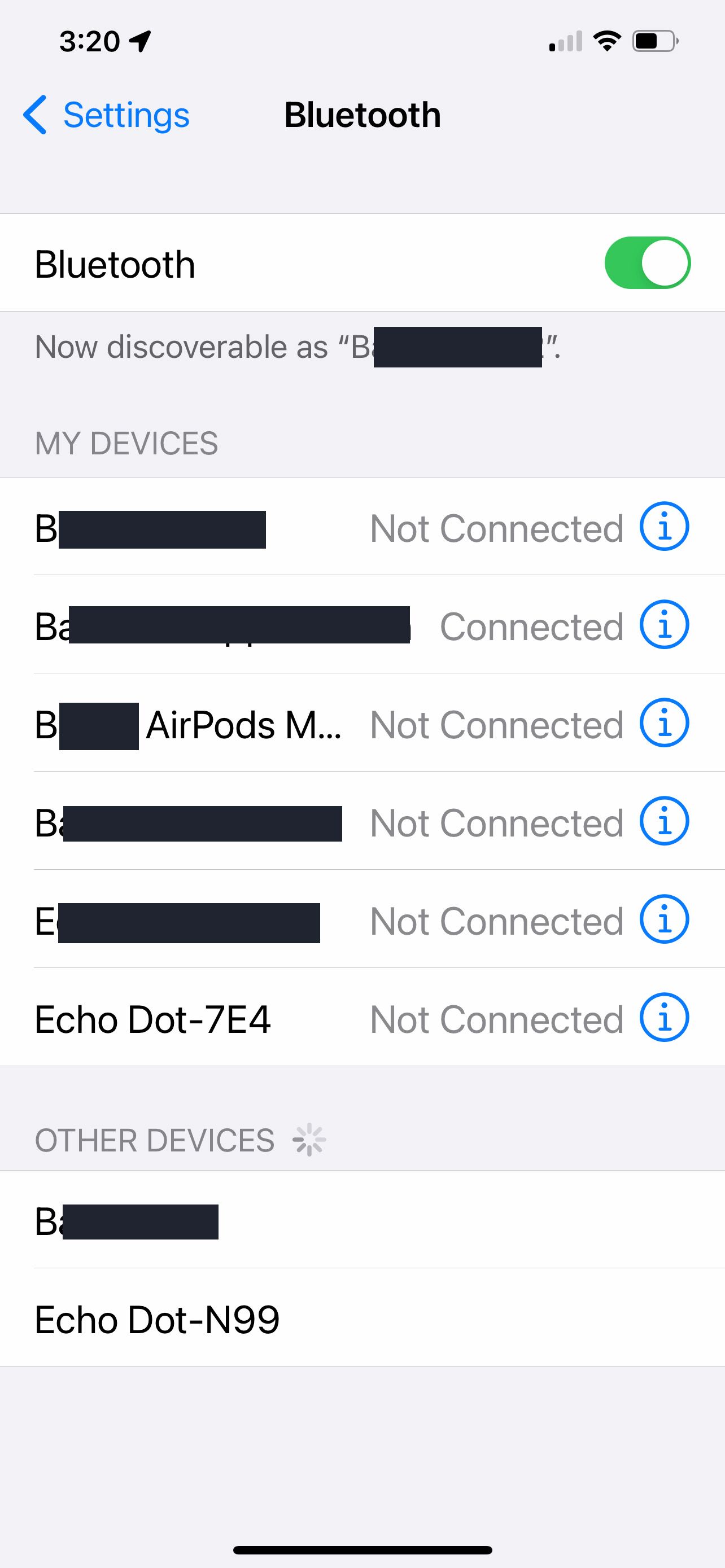This screenshot has height=1568, width=725.
Task: Tap the Connected device to disconnect
Action: [x=243, y=627]
